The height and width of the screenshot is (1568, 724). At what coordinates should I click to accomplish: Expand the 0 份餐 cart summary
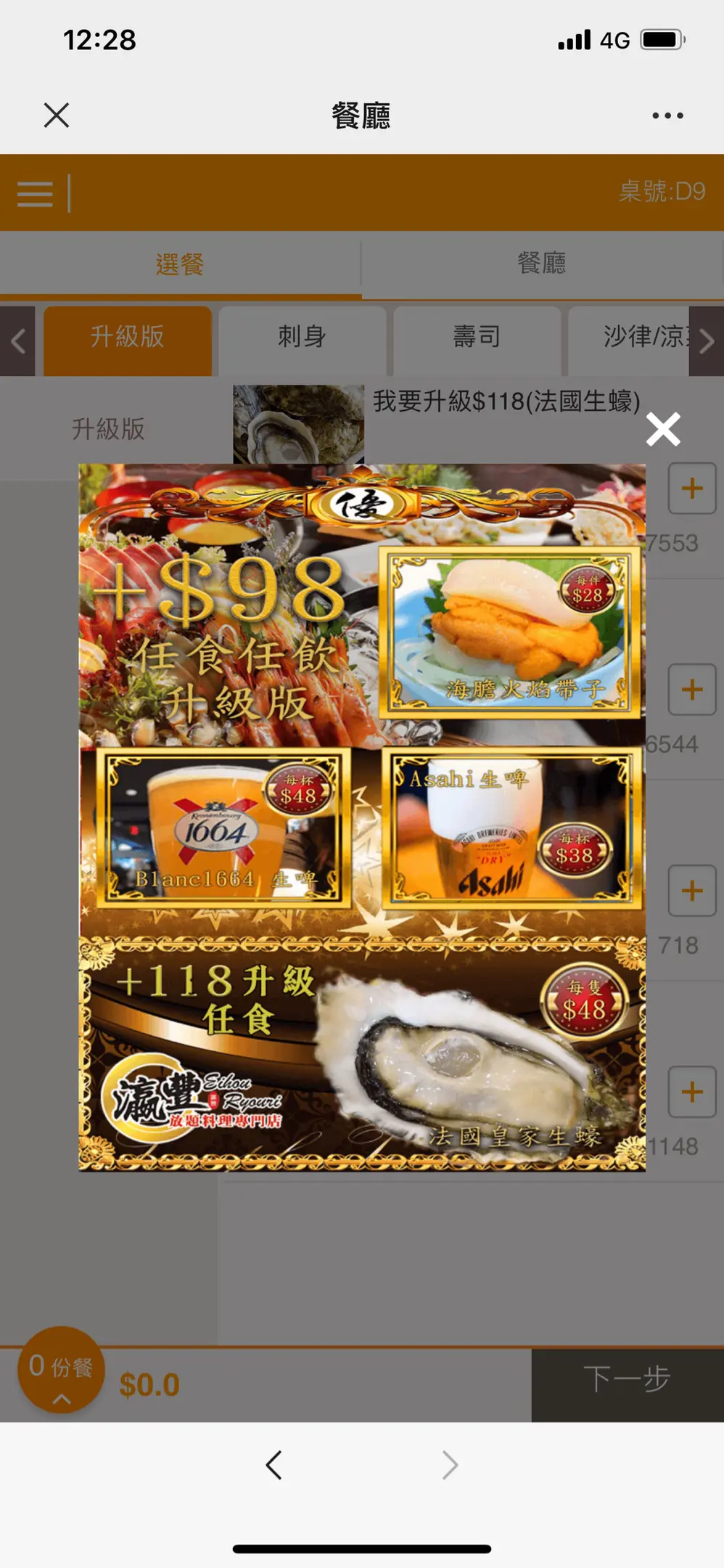(61, 1370)
